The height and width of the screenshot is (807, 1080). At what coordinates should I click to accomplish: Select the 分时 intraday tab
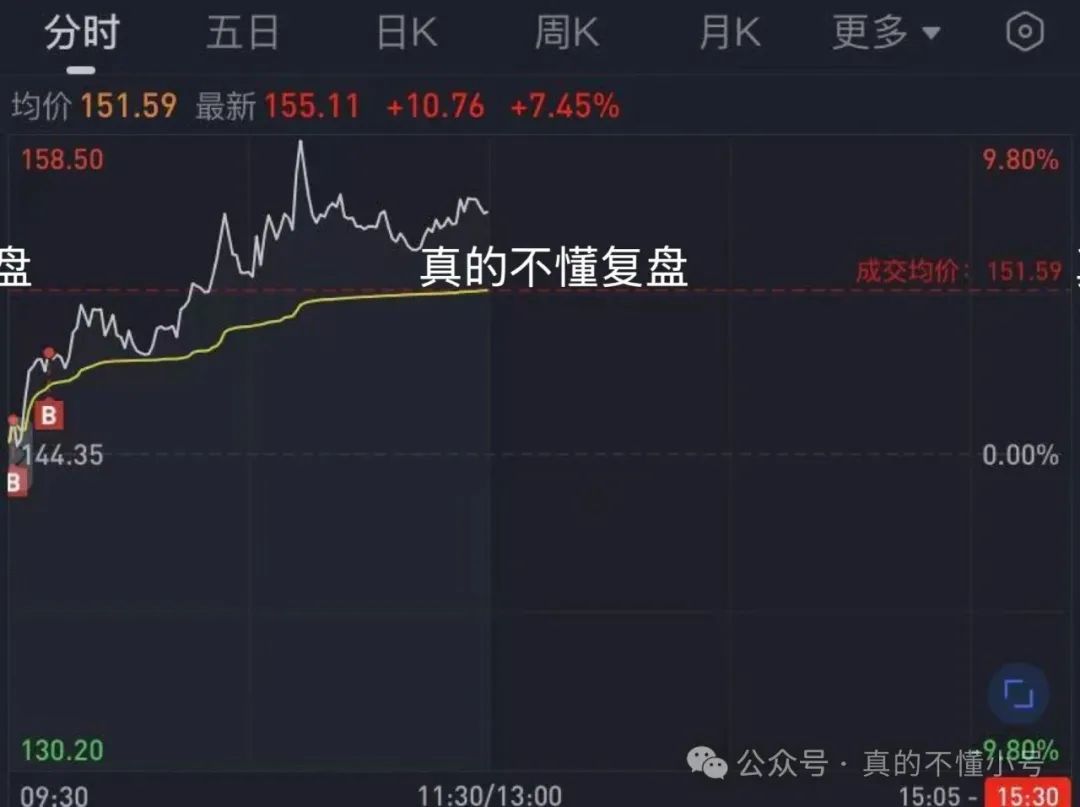[x=82, y=34]
